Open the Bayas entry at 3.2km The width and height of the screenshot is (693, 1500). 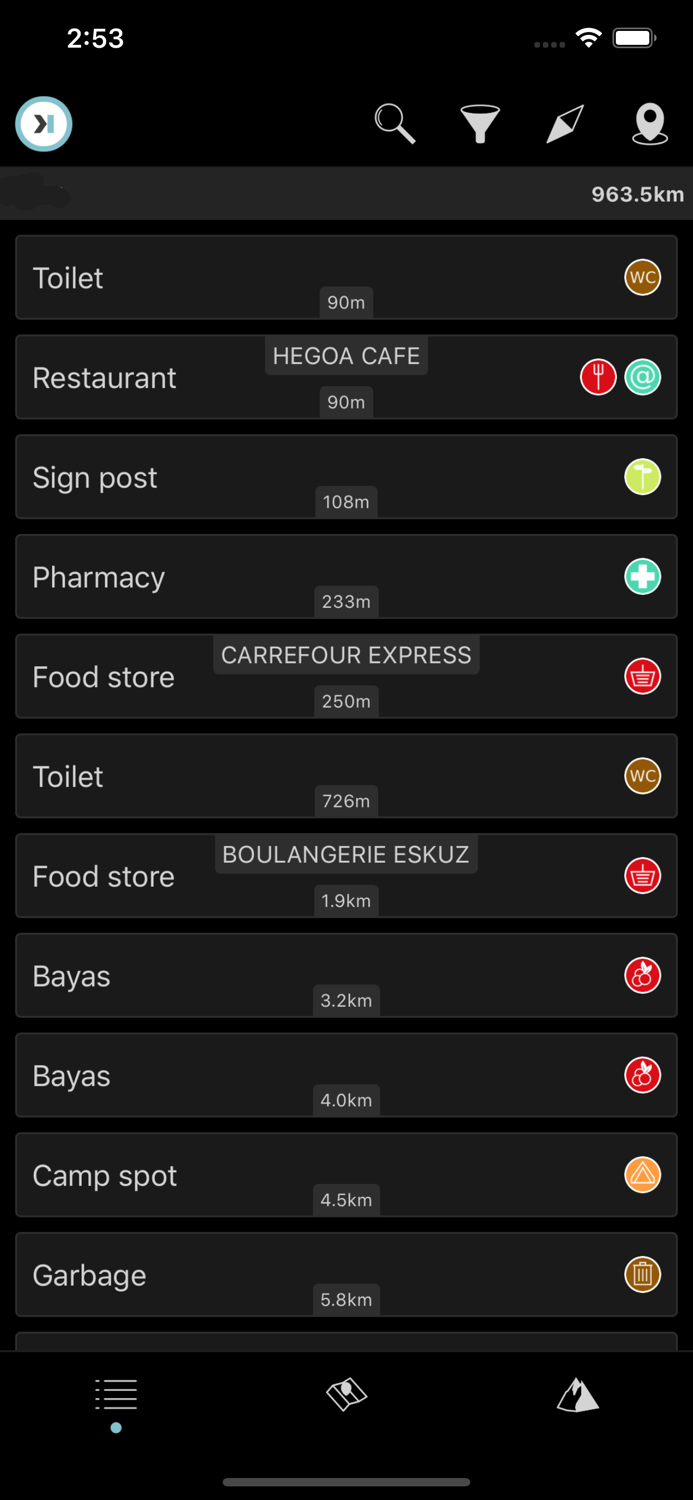pos(346,976)
